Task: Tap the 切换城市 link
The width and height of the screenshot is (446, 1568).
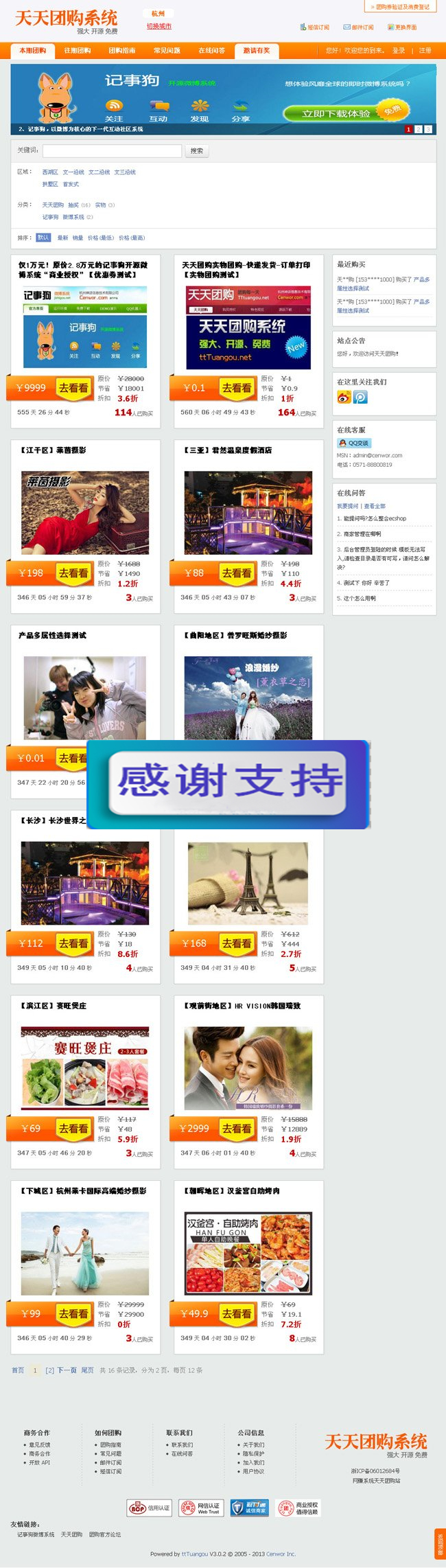Action: pos(159,26)
